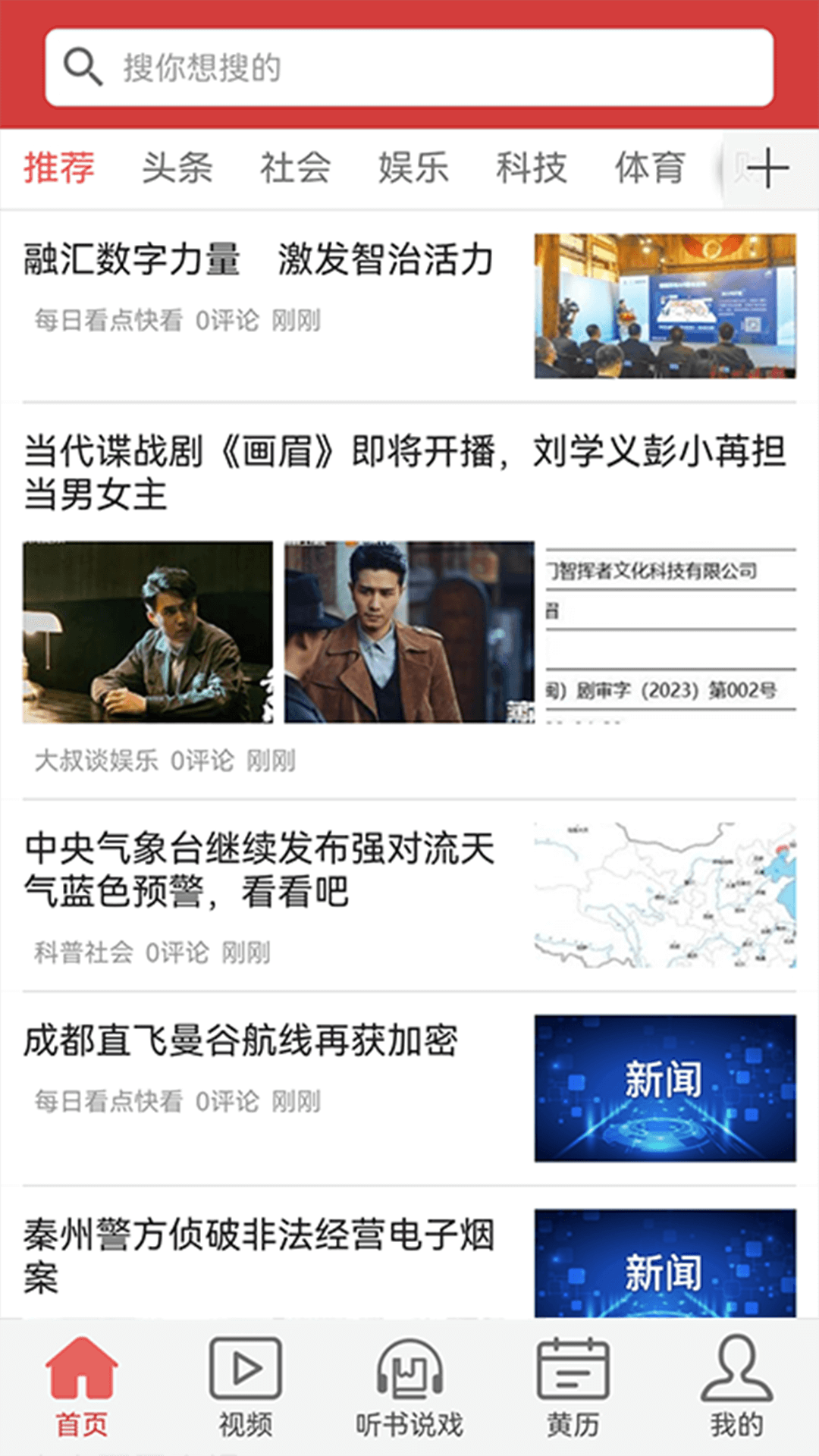
Task: Switch to the 社会 tab
Action: (x=296, y=167)
